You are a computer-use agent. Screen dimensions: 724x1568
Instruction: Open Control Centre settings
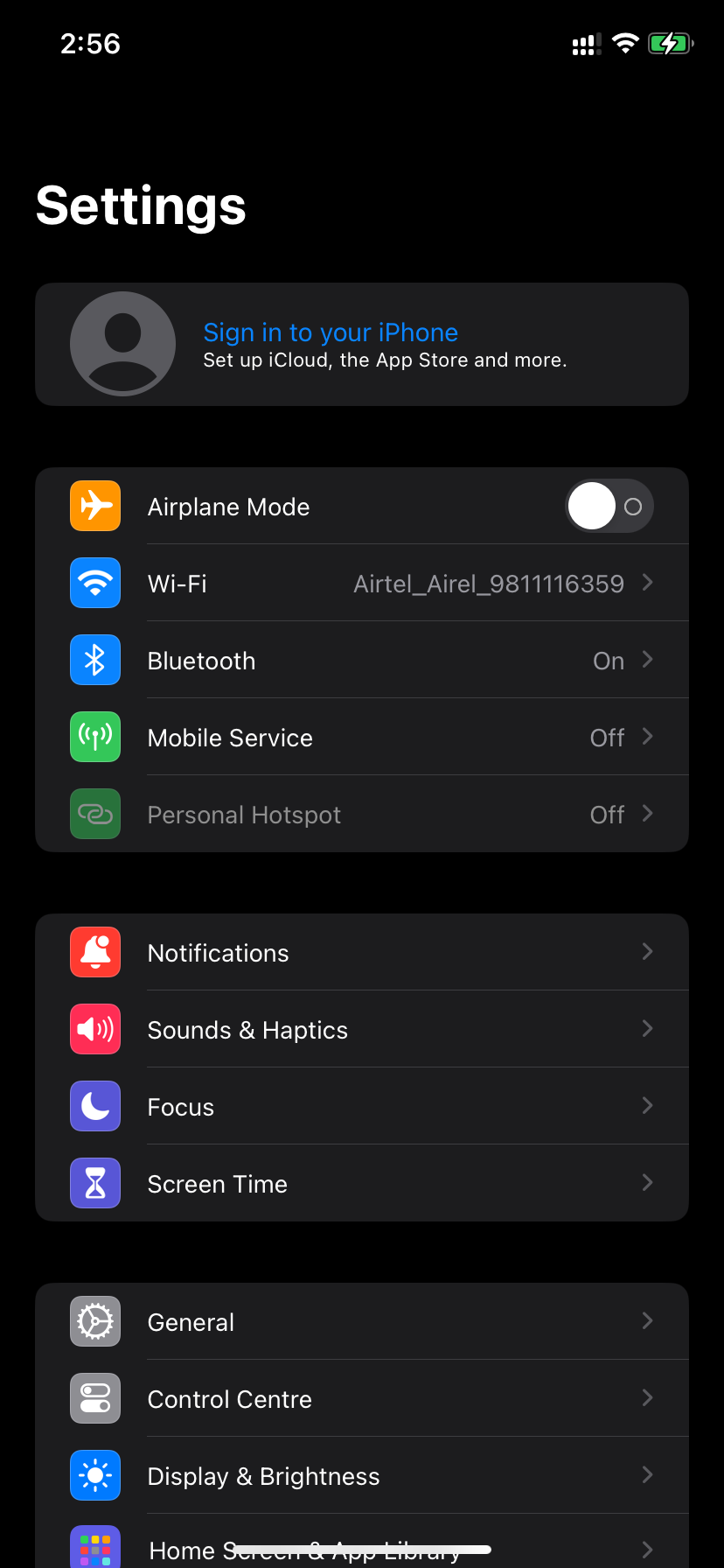362,1398
